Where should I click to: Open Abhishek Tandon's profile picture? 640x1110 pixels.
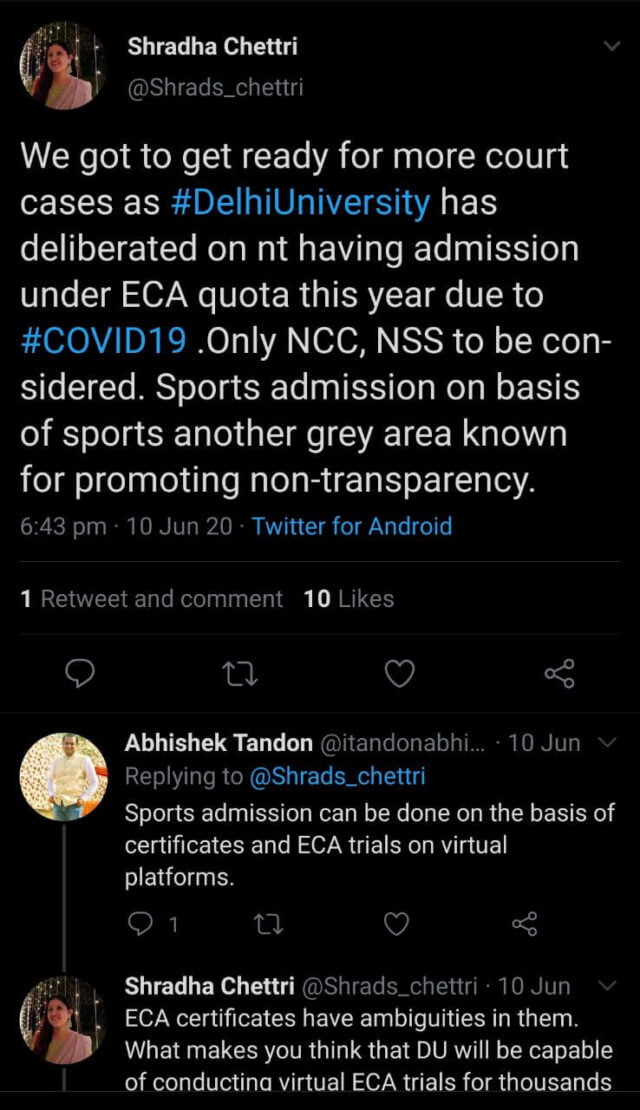coord(63,777)
